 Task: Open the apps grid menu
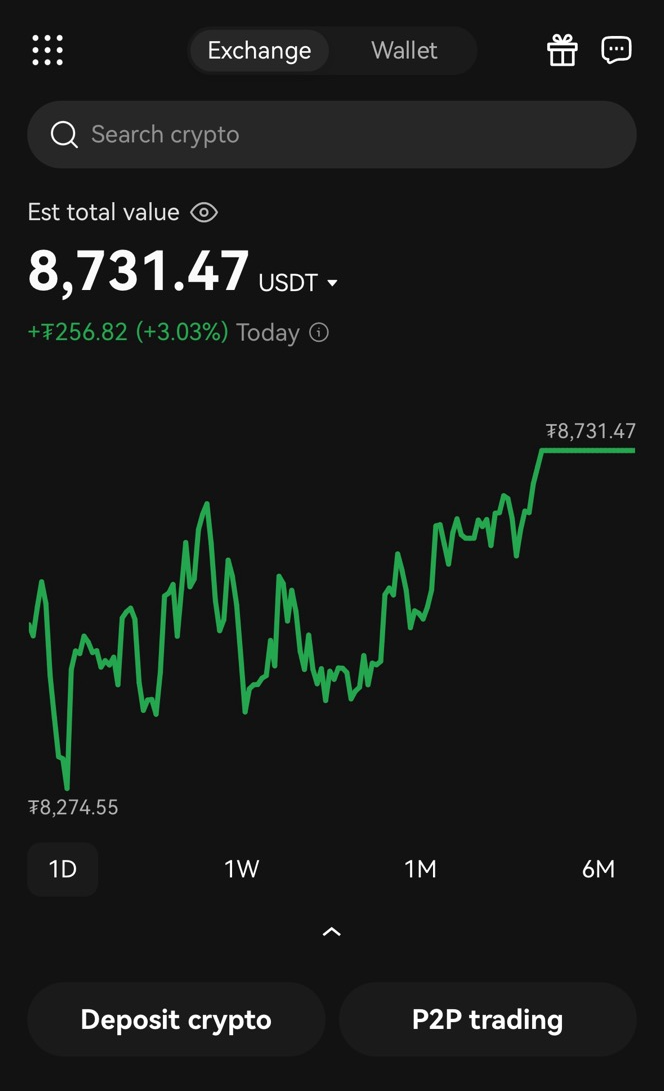47,50
